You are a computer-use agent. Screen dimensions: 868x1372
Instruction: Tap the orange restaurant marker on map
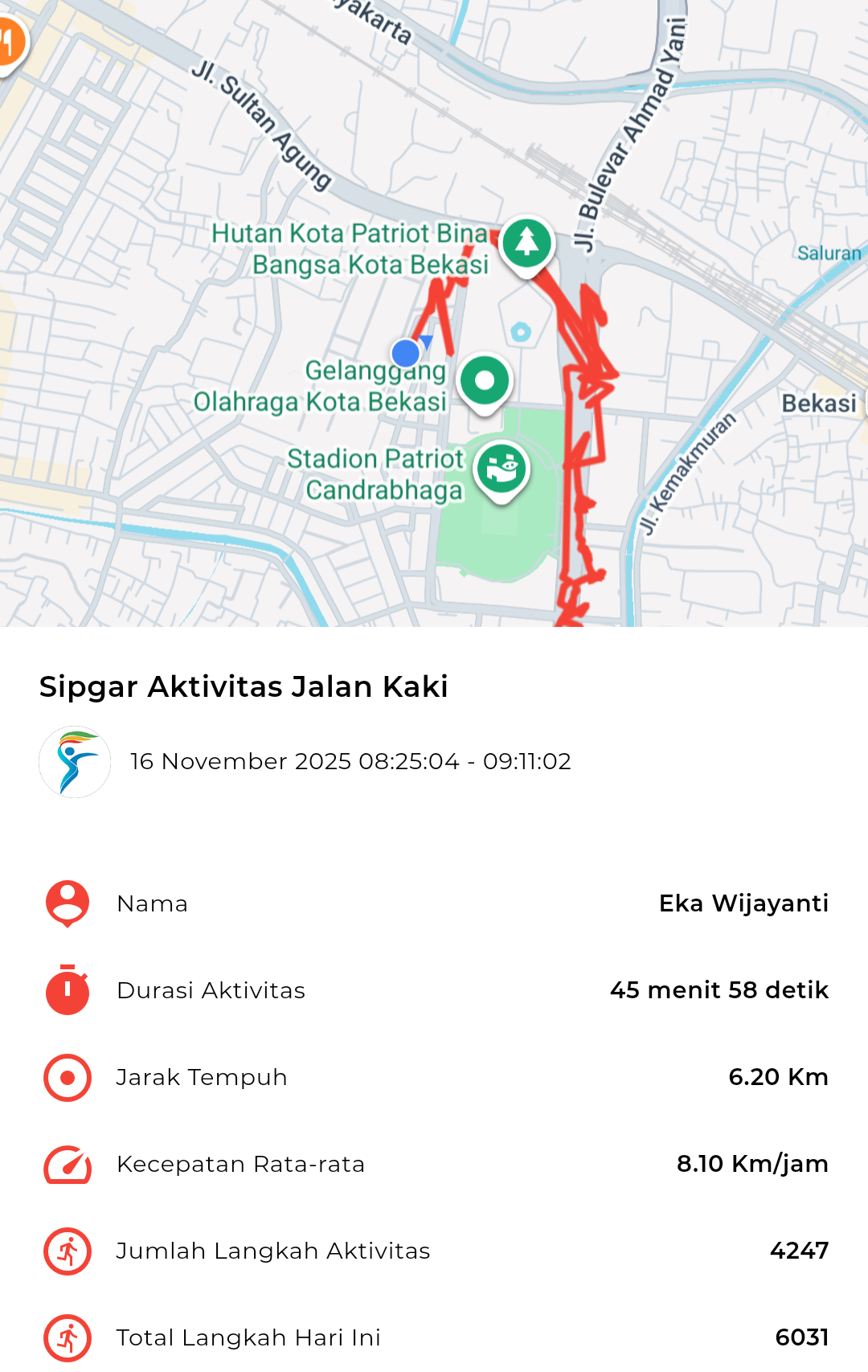pyautogui.click(x=8, y=42)
